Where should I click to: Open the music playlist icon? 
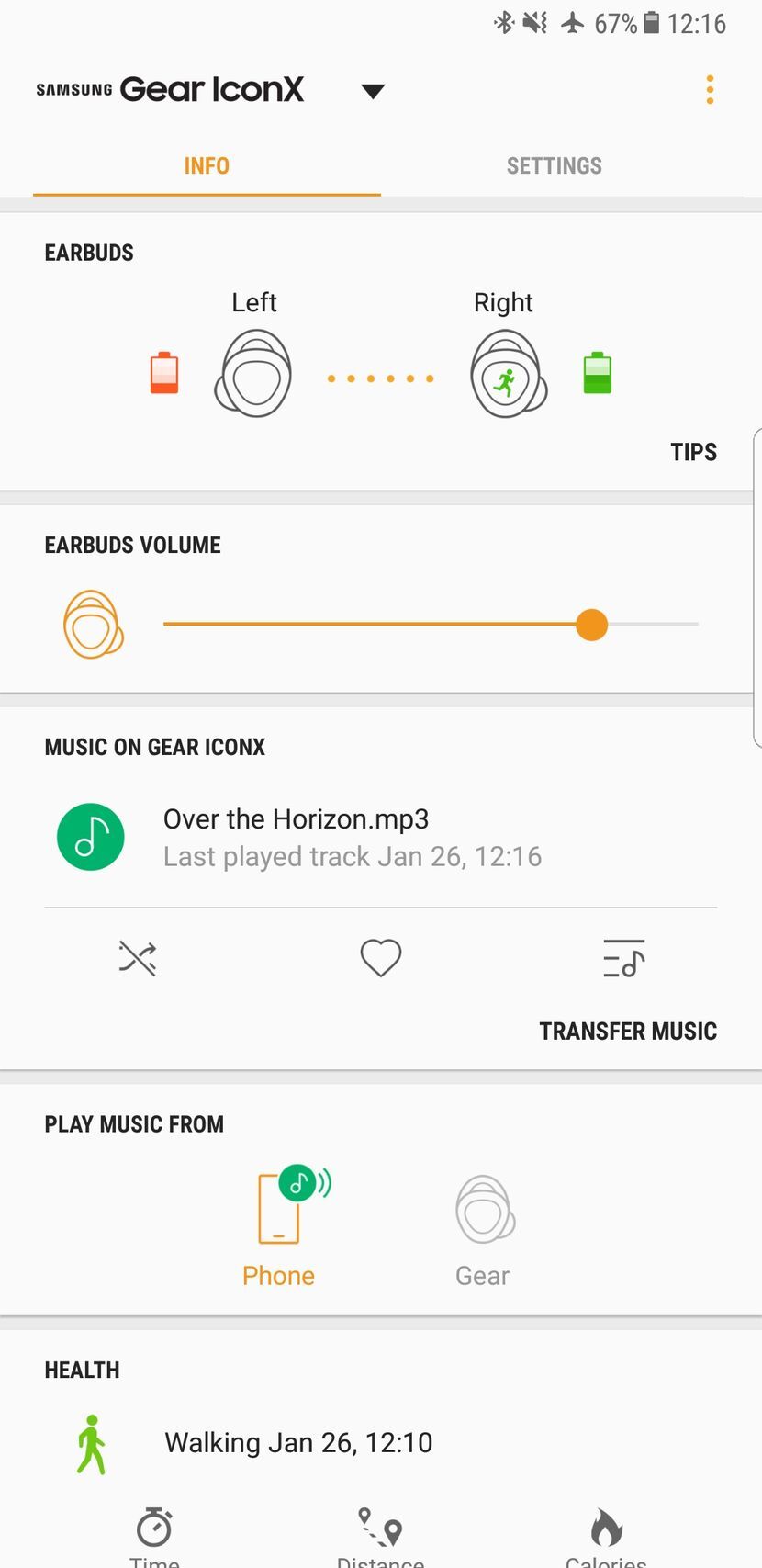point(623,958)
